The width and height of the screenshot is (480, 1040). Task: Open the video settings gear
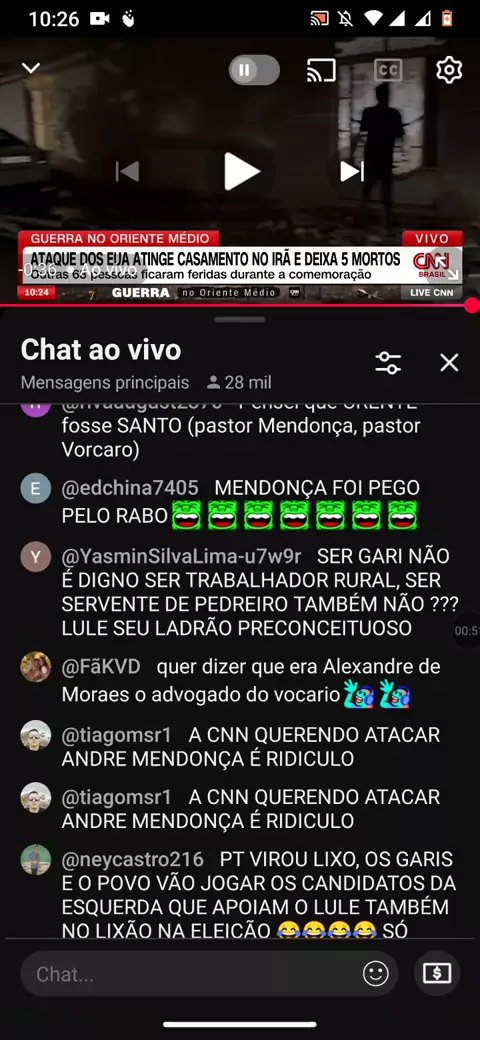point(449,70)
